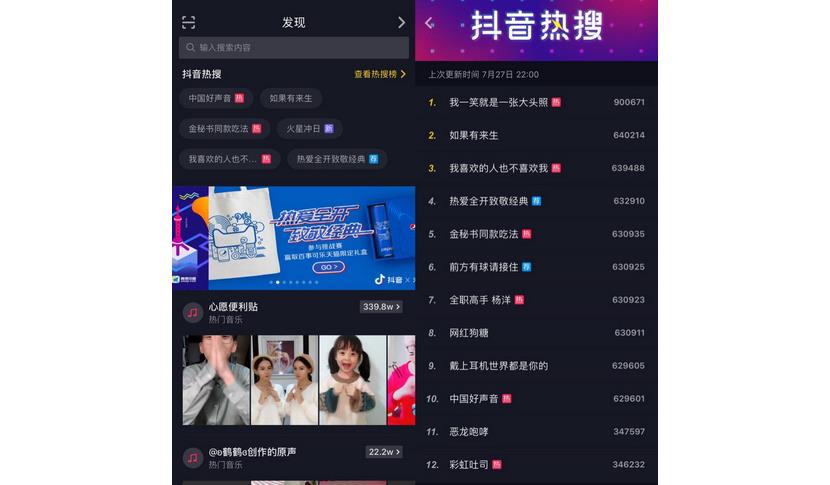Viewport: 830px width, 485px height.
Task: Go back from the 抖音热搜 page
Action: tap(429, 23)
